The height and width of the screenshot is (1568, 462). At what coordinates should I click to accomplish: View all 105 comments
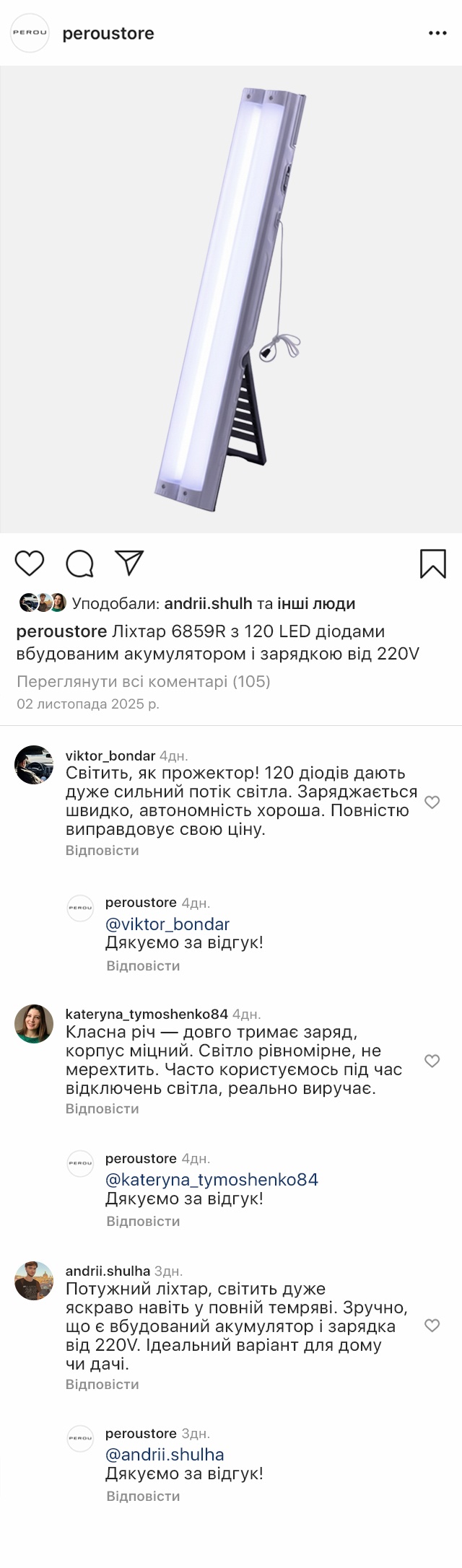pyautogui.click(x=143, y=681)
